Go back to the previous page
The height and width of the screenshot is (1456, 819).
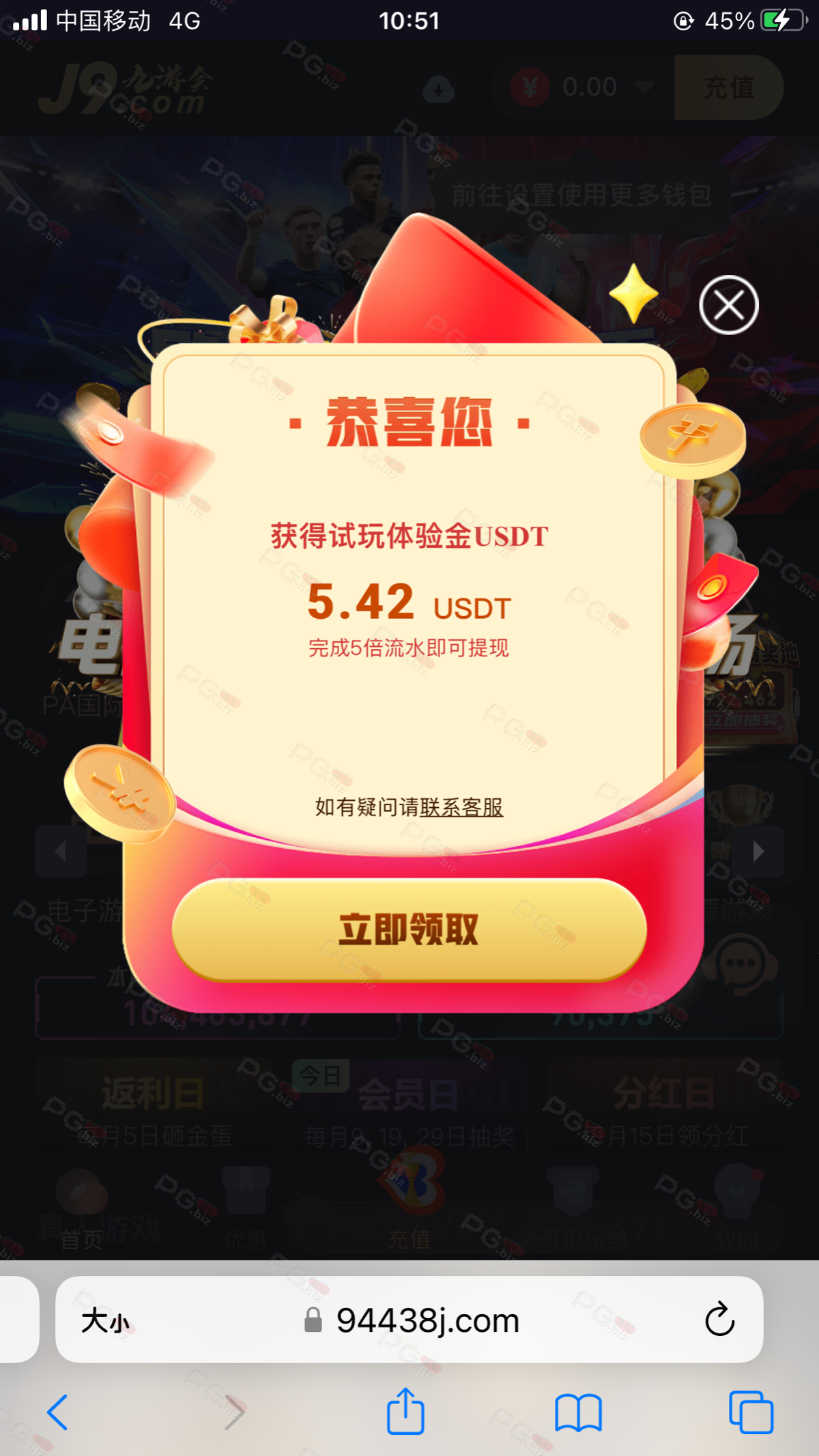57,1412
